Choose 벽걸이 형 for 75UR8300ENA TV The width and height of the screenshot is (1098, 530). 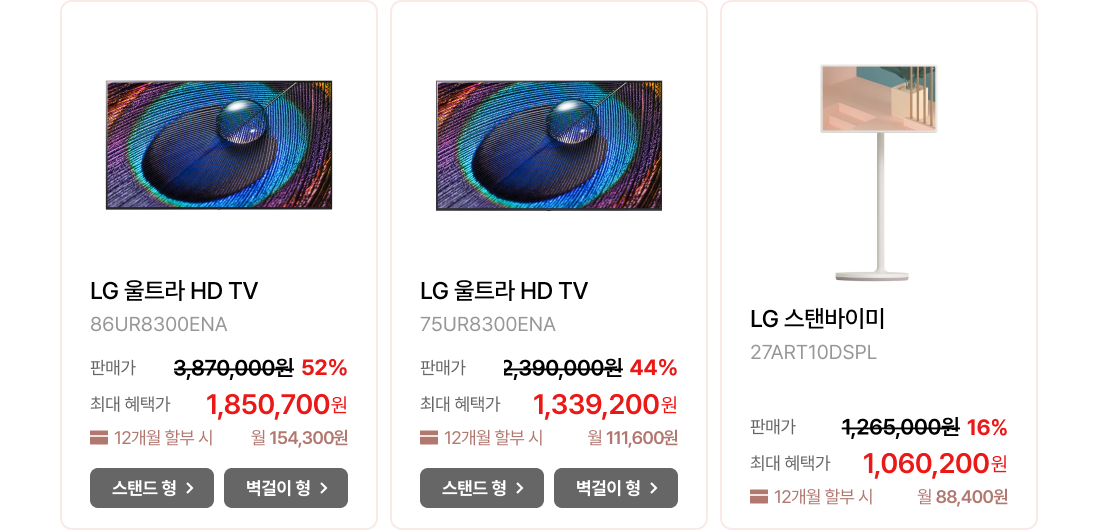tap(616, 488)
